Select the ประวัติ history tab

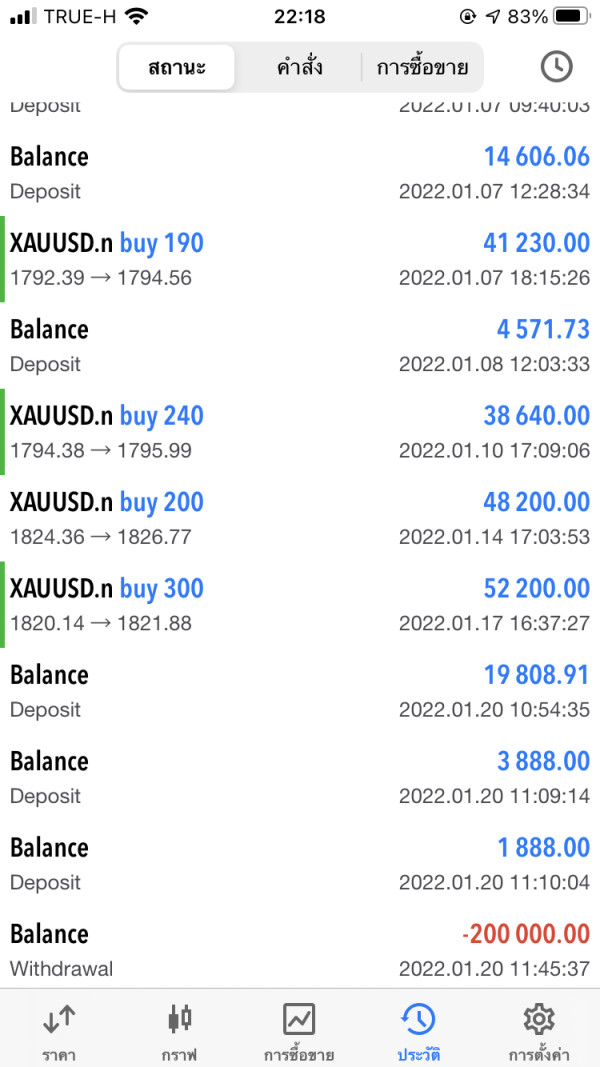(x=418, y=1032)
